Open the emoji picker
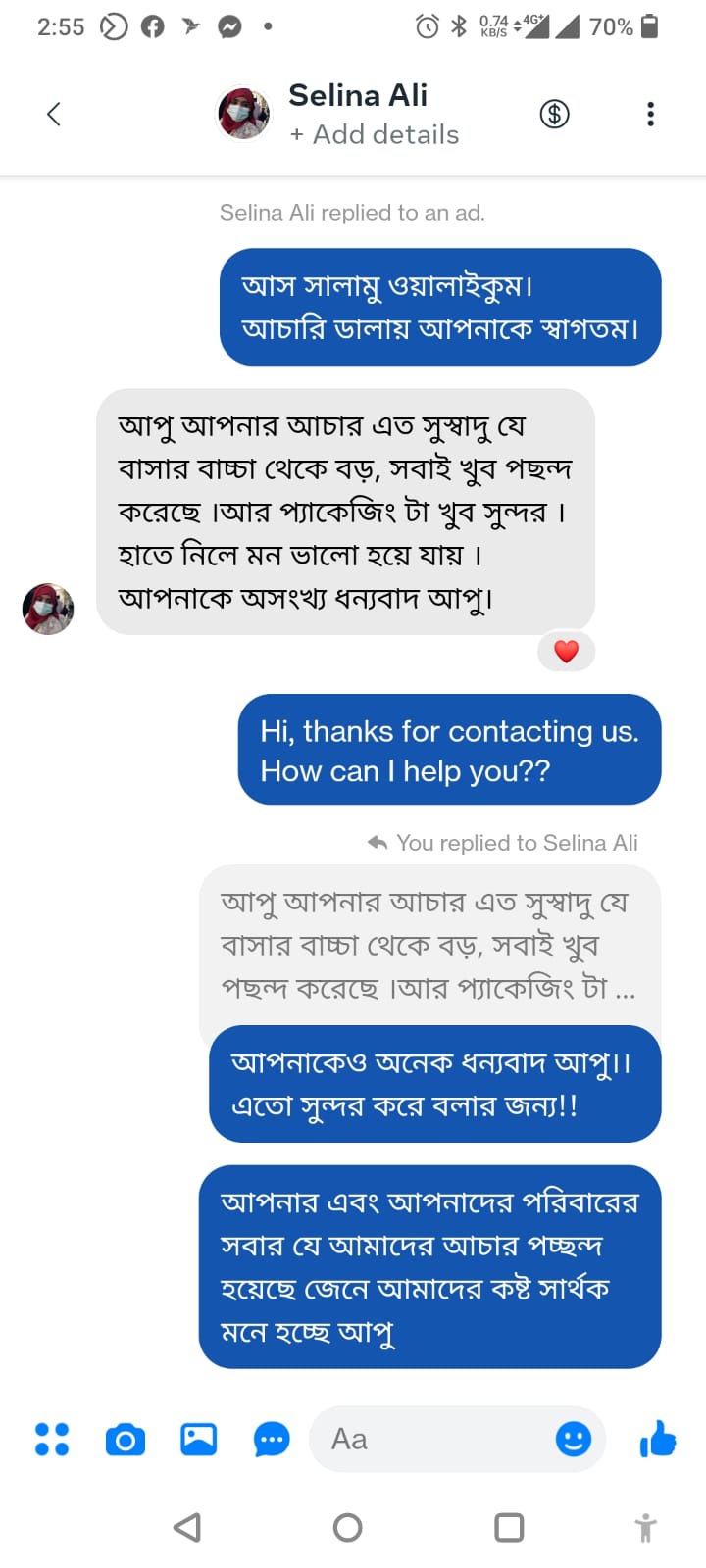The width and height of the screenshot is (706, 1568). (x=574, y=1439)
